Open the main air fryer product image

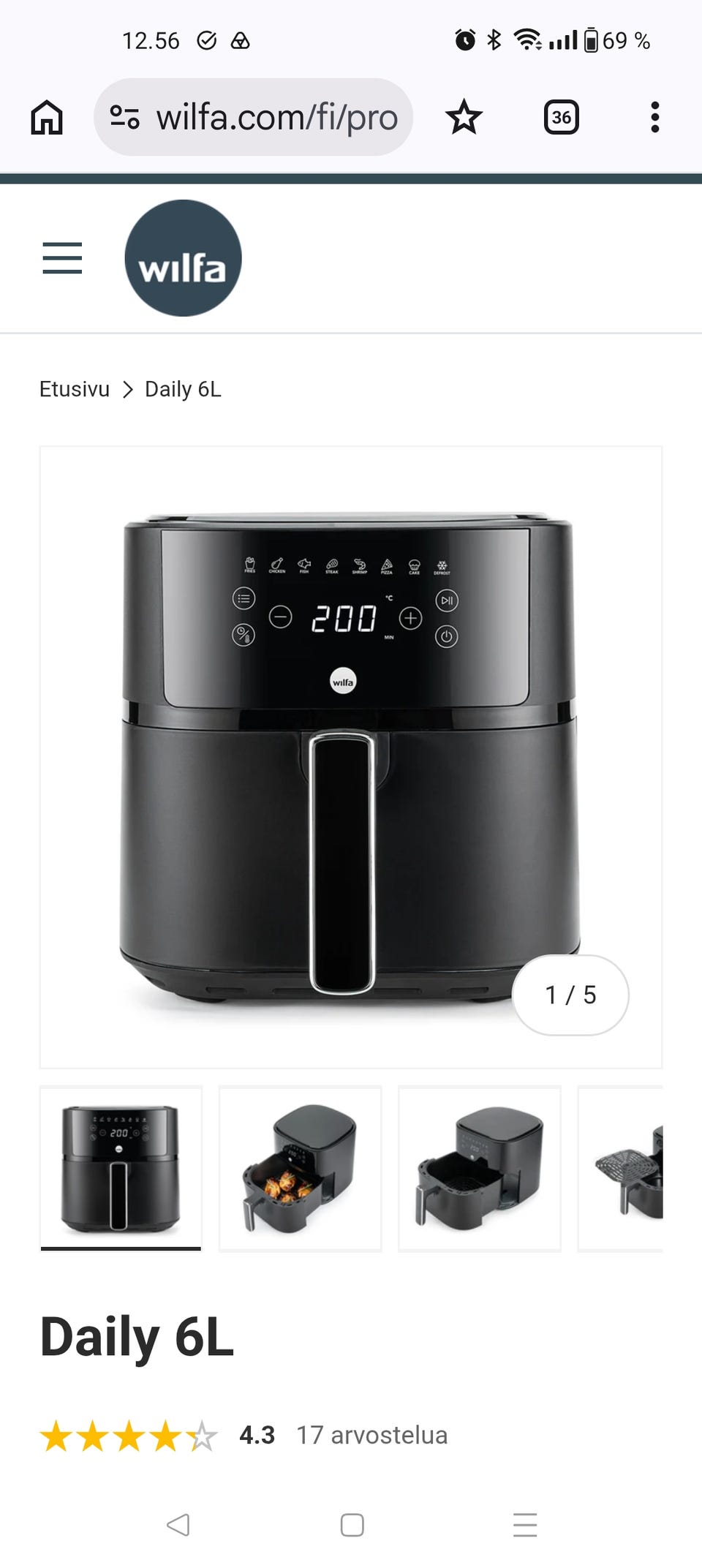coord(351,757)
